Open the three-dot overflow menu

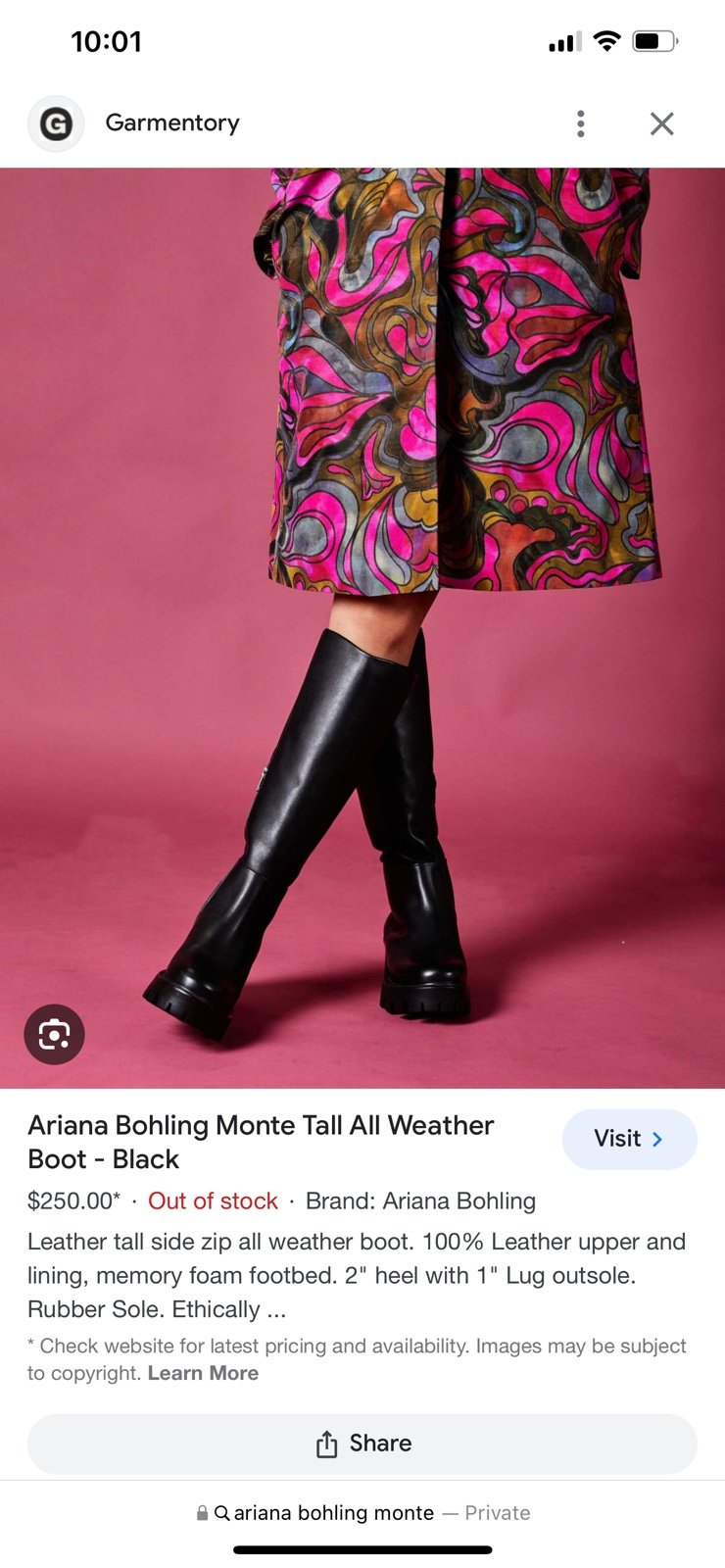tap(581, 123)
